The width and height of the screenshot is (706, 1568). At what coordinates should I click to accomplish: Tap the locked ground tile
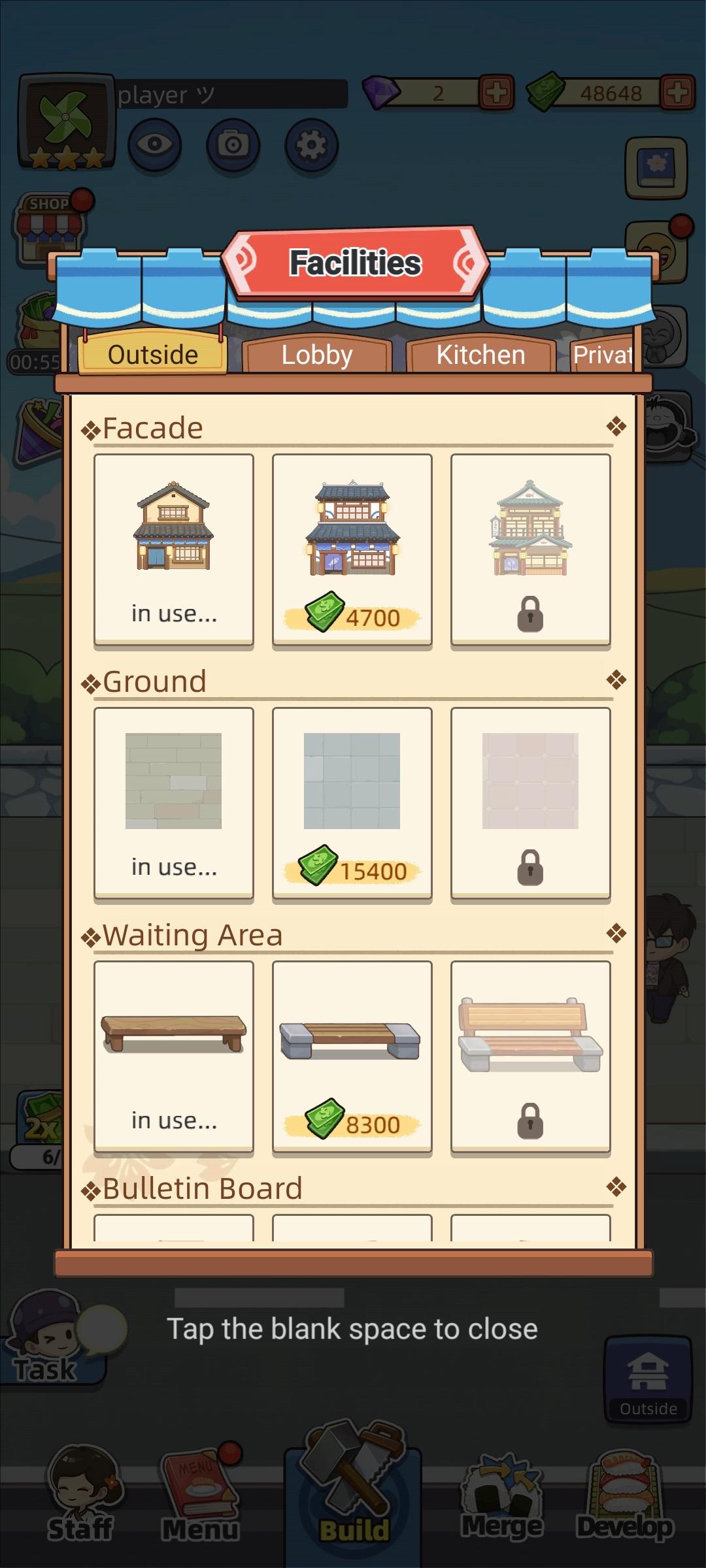click(x=530, y=804)
